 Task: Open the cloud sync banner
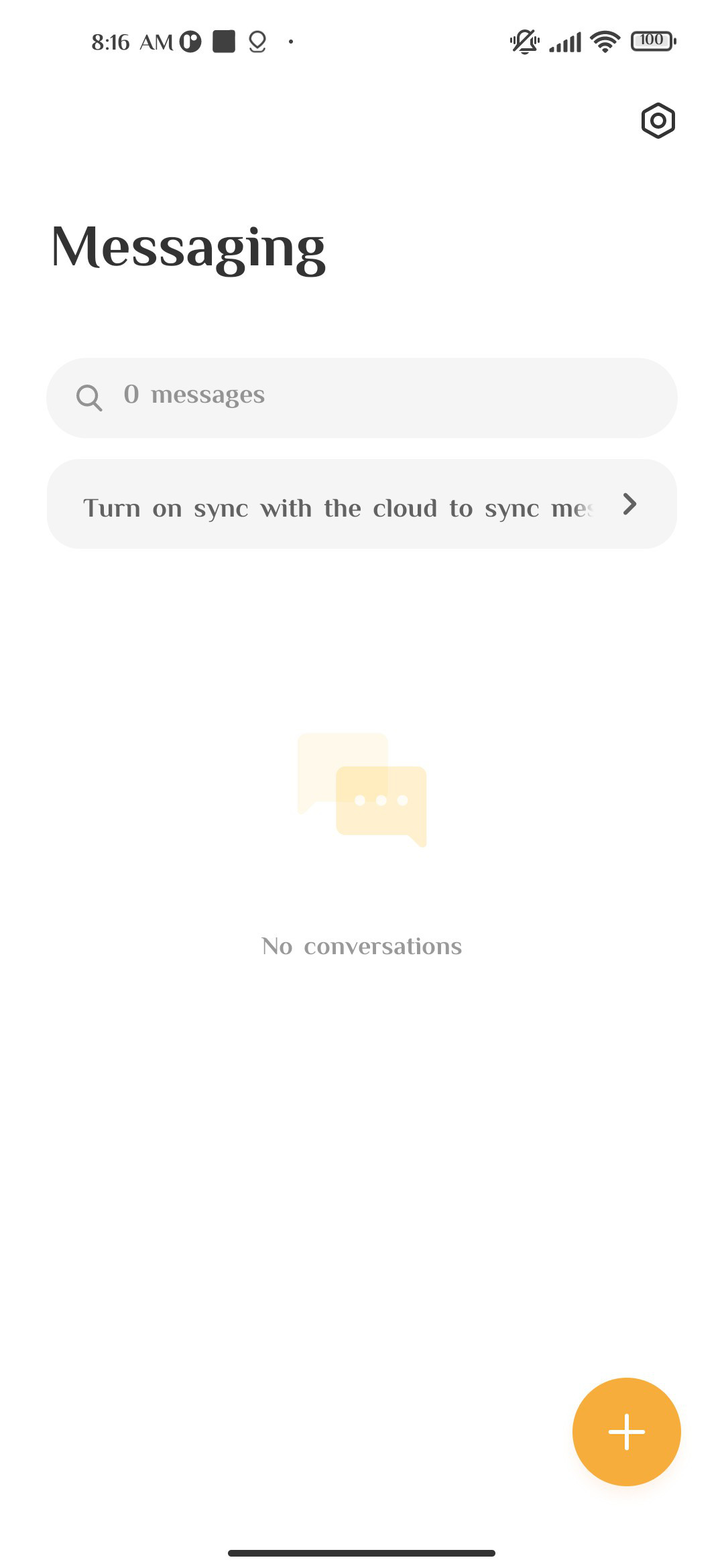point(362,505)
